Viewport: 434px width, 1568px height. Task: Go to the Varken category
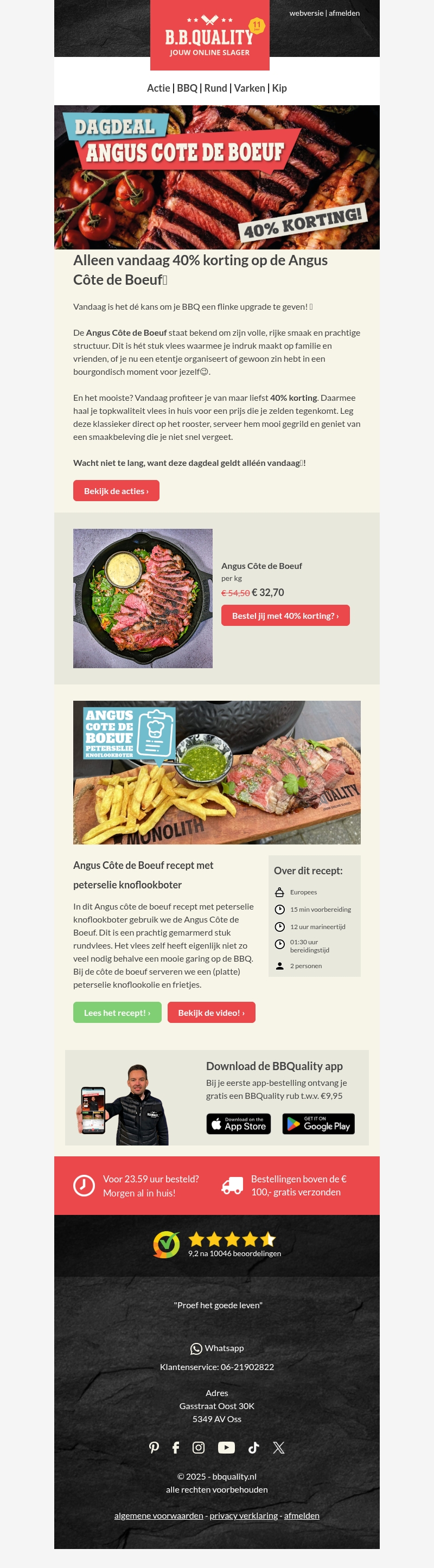250,88
